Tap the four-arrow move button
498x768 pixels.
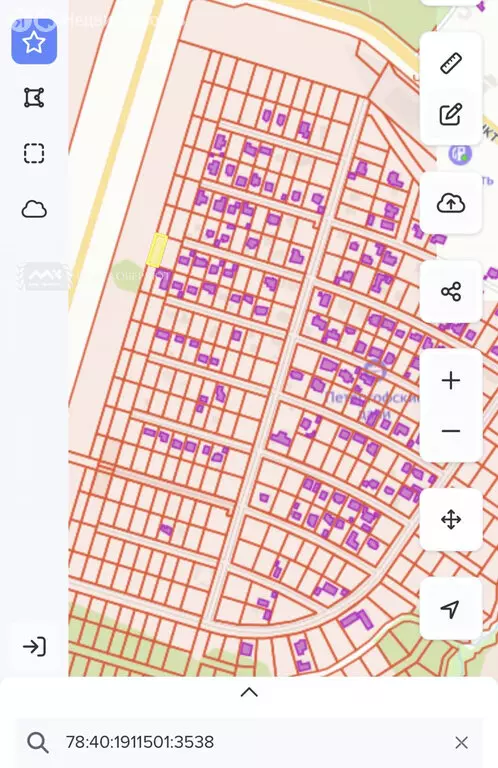451,520
